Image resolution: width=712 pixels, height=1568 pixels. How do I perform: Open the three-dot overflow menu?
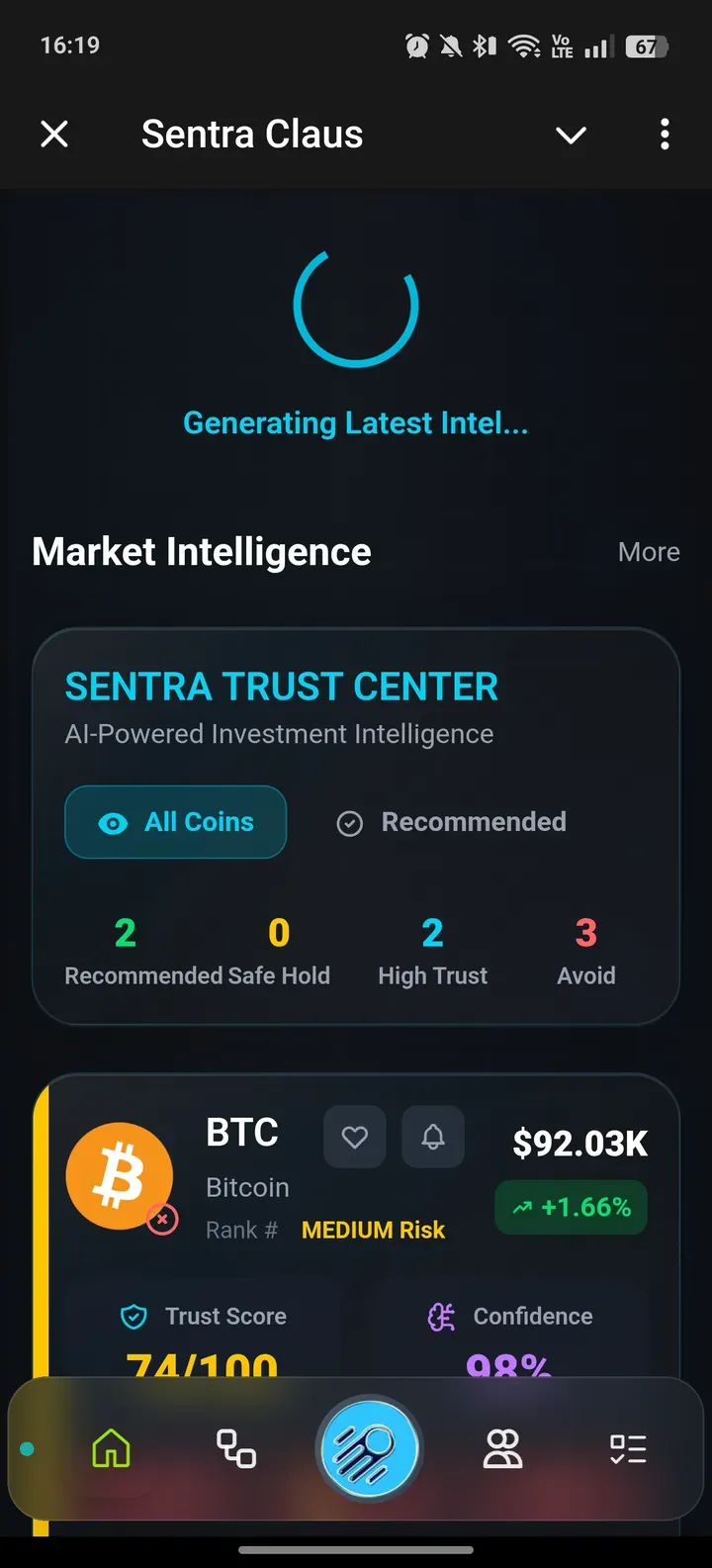point(665,134)
